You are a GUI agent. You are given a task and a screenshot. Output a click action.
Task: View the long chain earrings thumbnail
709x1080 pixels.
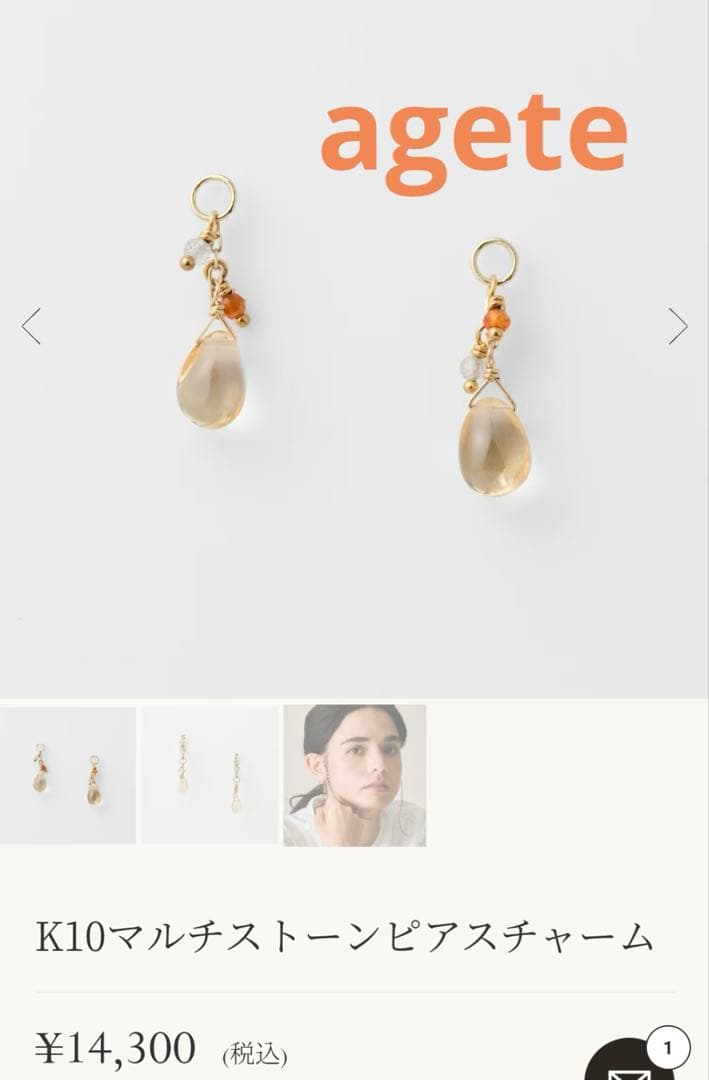(x=209, y=776)
